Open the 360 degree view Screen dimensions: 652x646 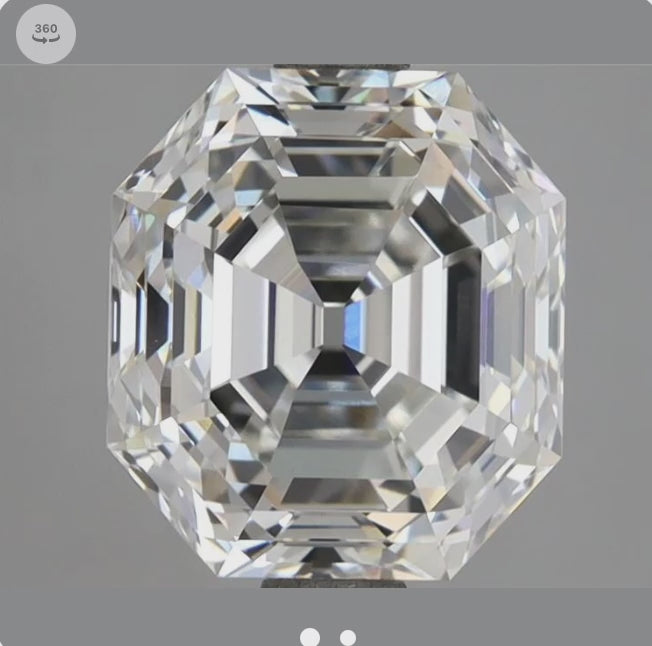pyautogui.click(x=46, y=34)
